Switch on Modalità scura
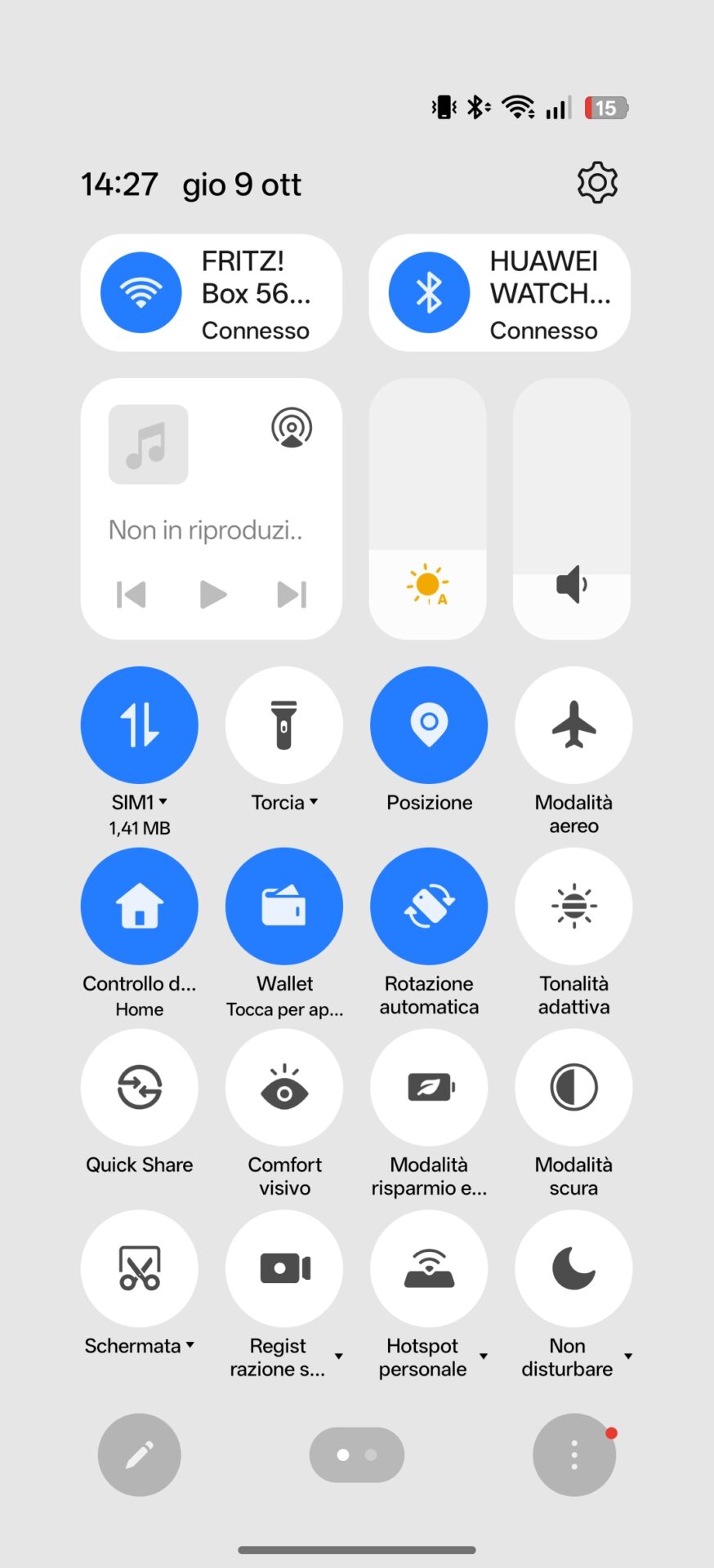Viewport: 714px width, 1568px height. [573, 1088]
